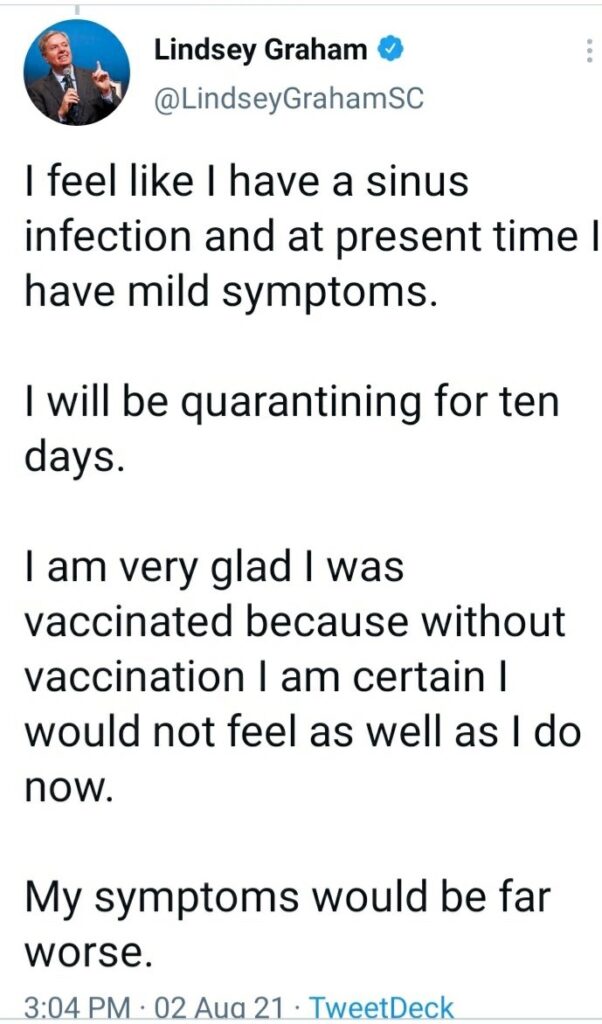Open the tweet's overflow menu
602x1024 pixels.
[x=589, y=50]
